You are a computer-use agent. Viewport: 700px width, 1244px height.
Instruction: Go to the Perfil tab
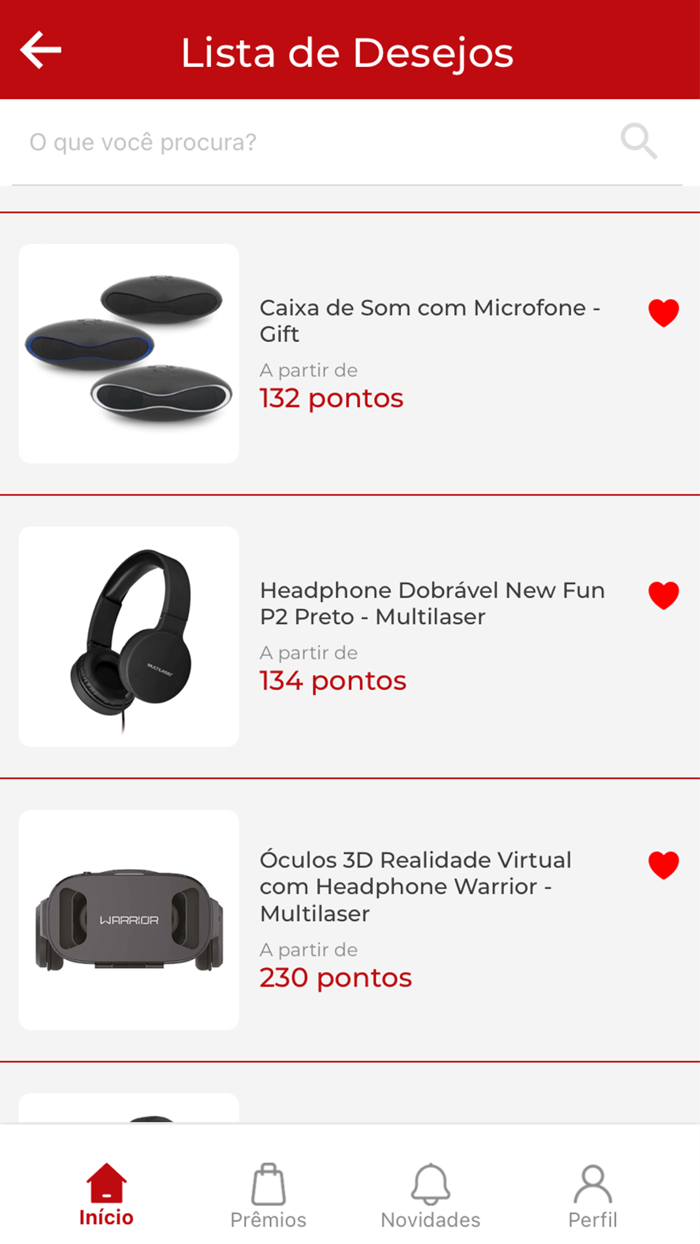click(593, 1196)
